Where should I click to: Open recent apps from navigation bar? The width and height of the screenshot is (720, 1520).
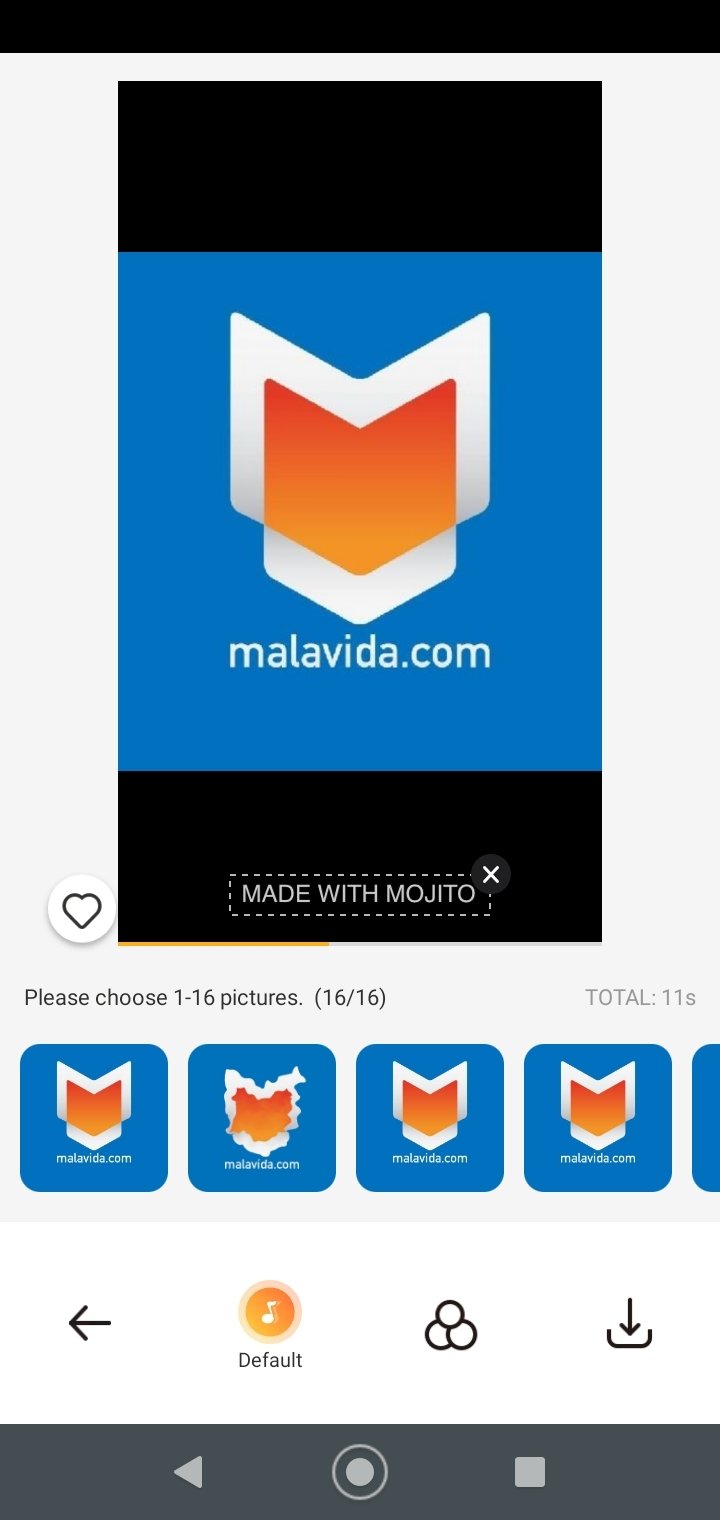[529, 1472]
